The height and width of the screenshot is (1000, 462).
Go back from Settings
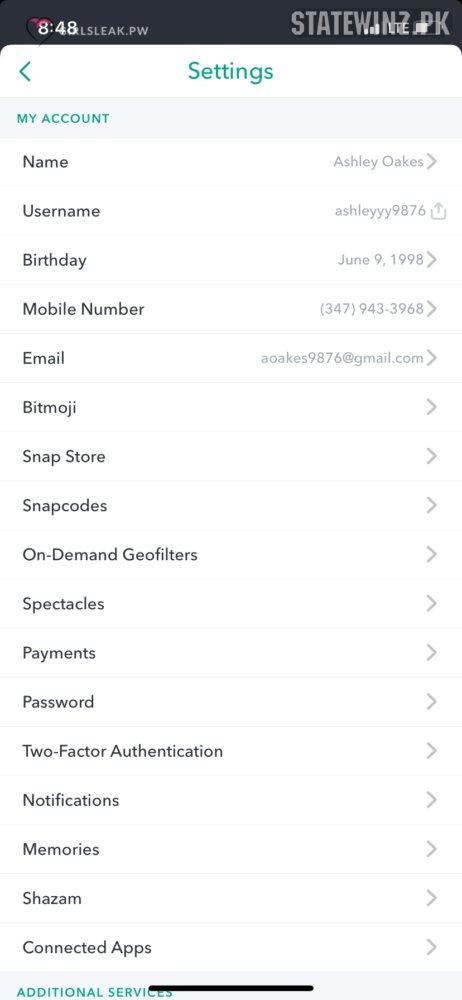pos(25,71)
